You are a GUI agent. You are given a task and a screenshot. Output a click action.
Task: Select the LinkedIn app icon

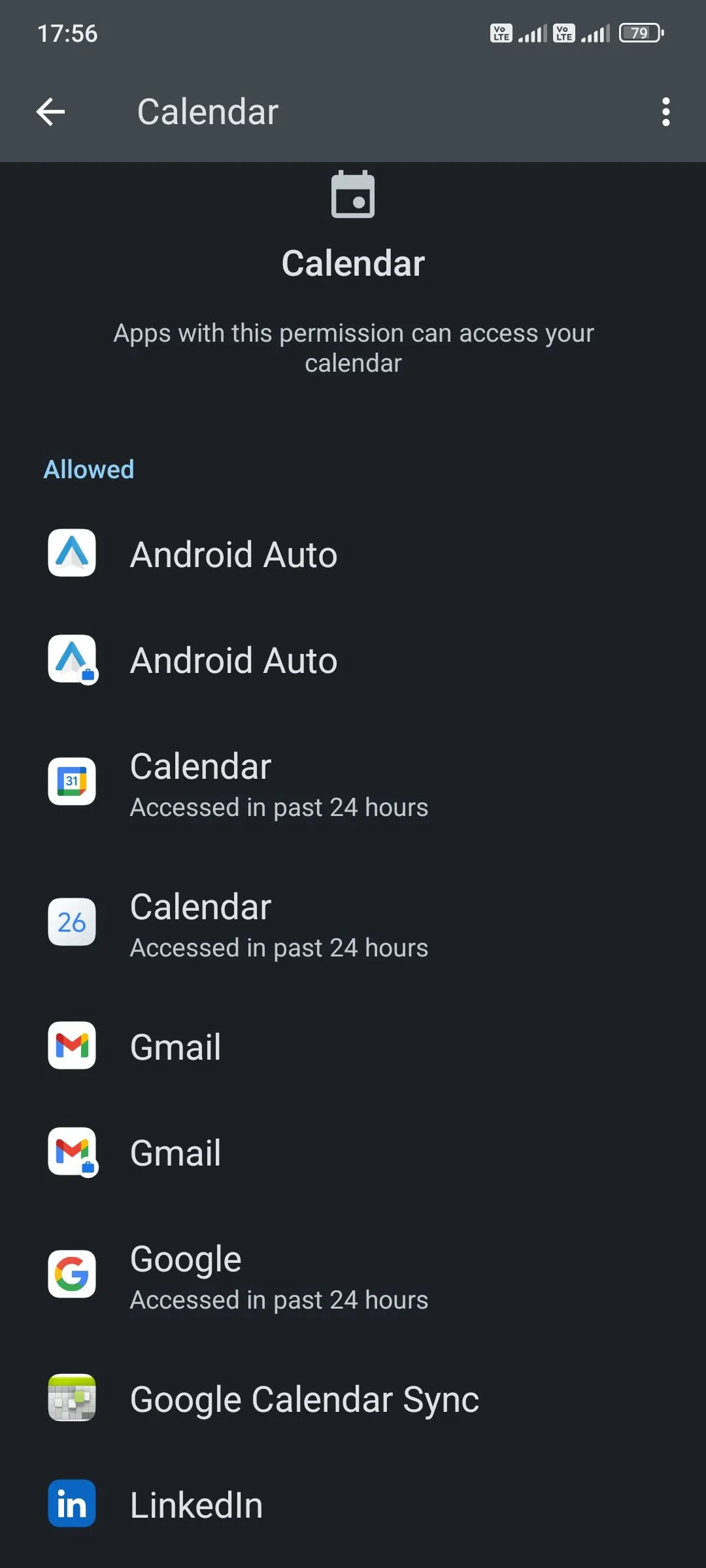coord(72,1505)
